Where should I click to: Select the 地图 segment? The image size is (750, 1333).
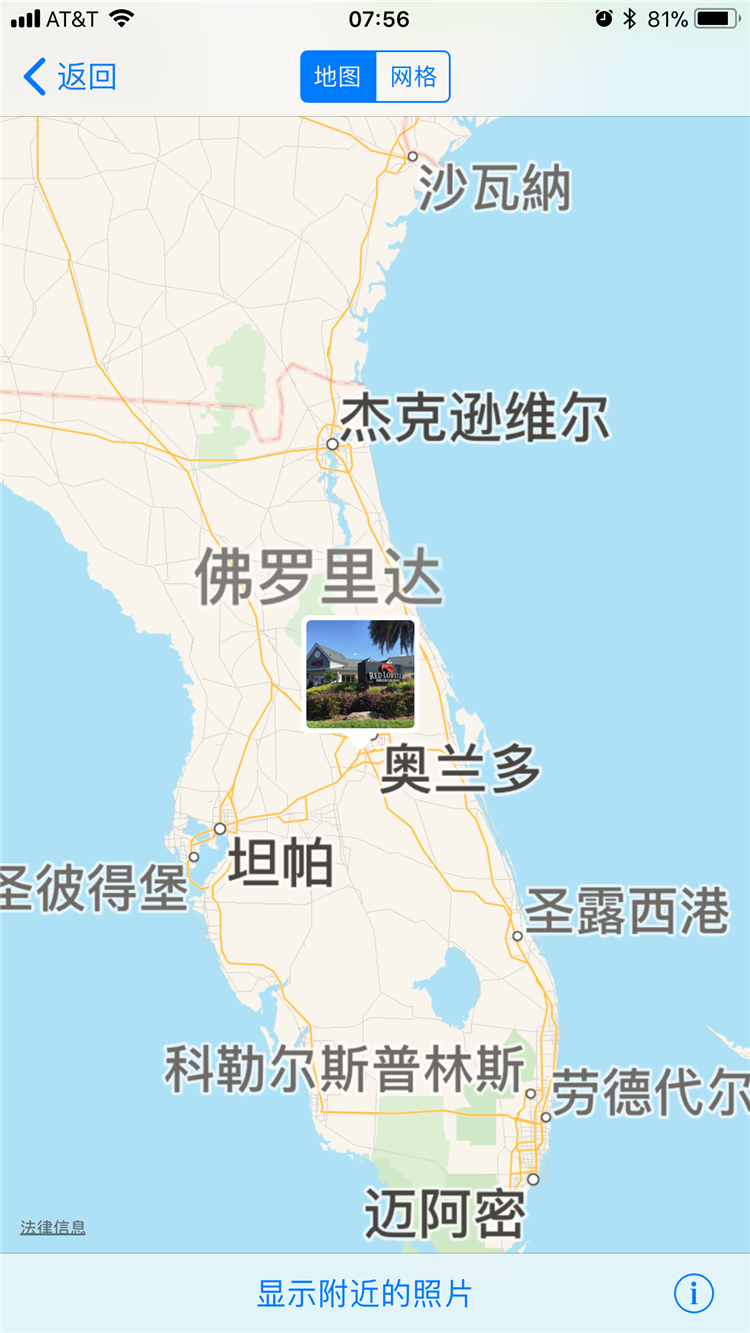pyautogui.click(x=338, y=77)
